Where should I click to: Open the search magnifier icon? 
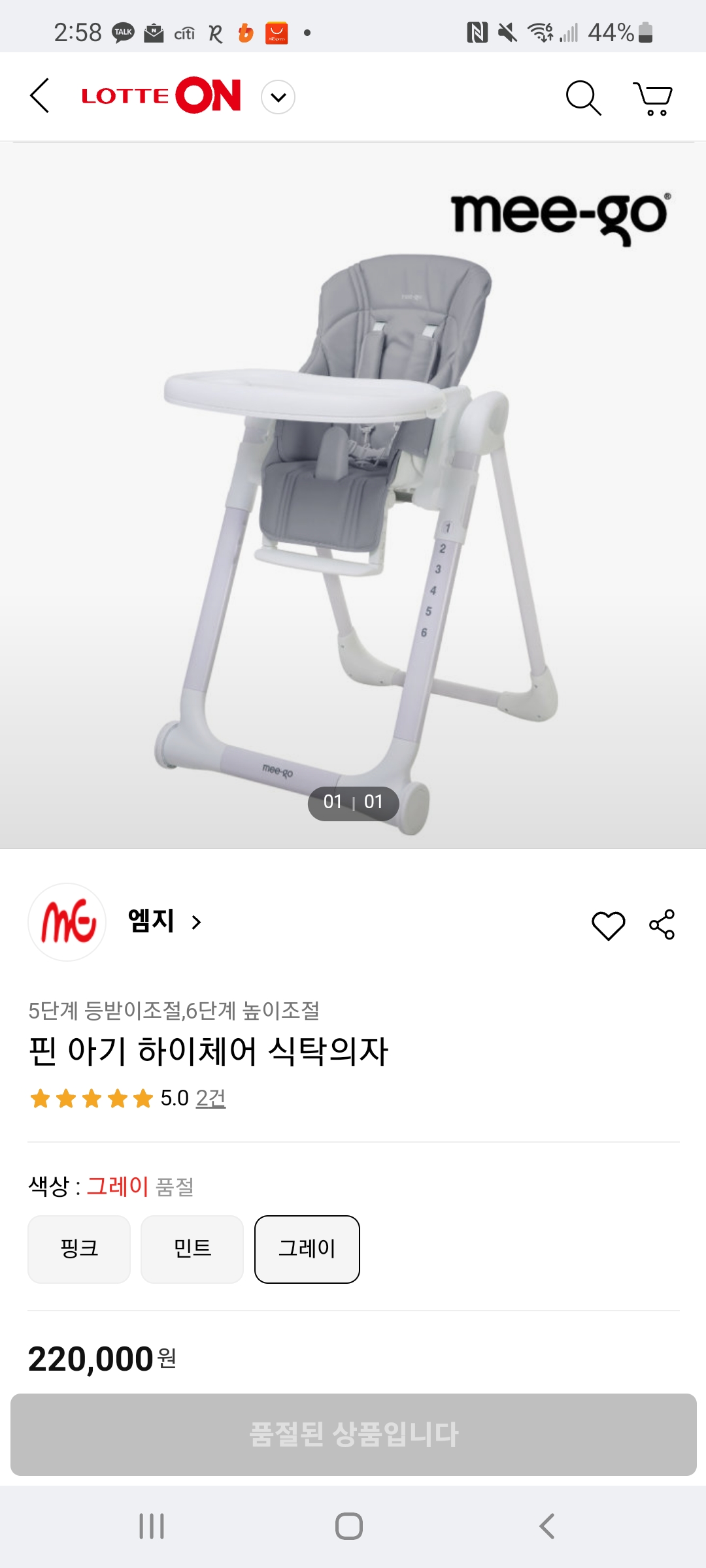583,98
